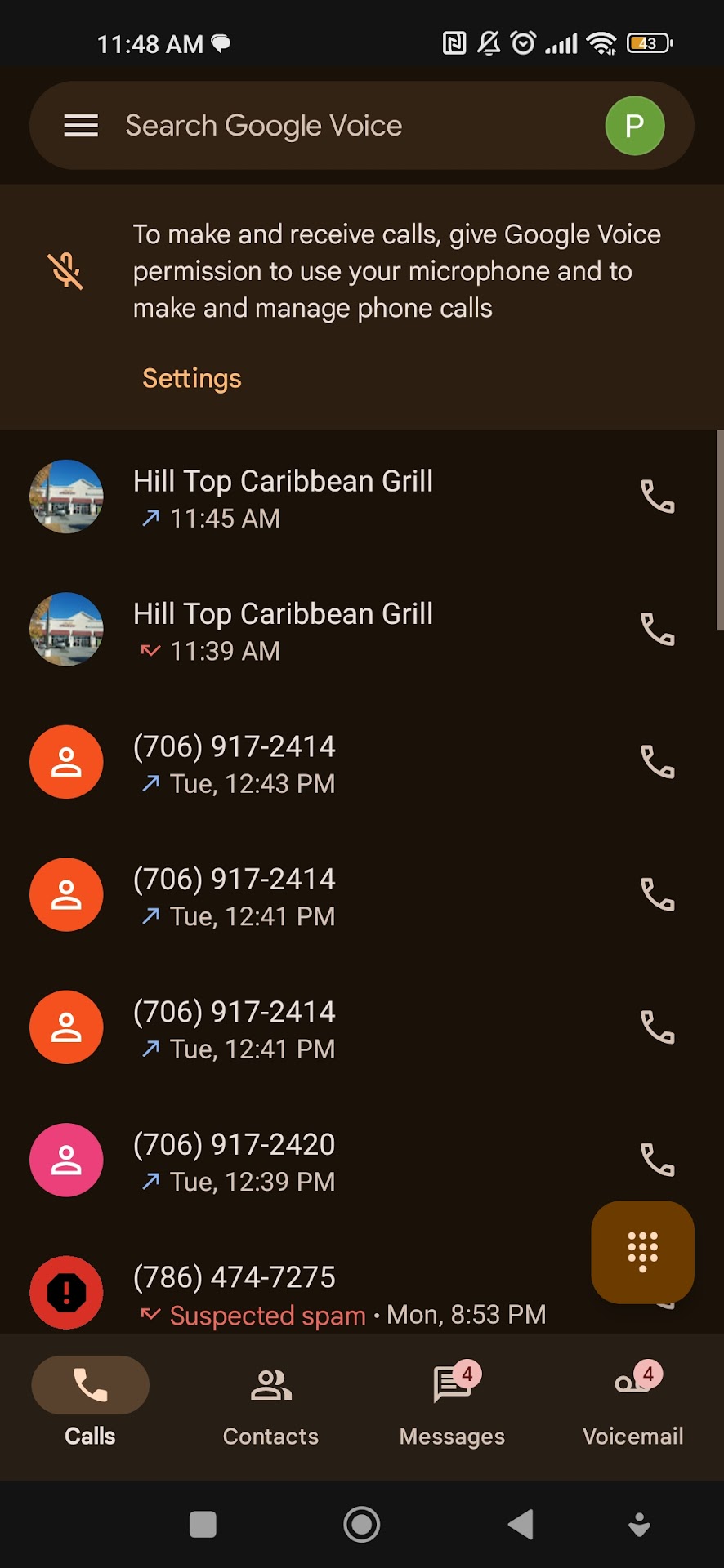Call back Hill Top Caribbean Grill from 11:39 AM
724x1568 pixels.
point(657,630)
